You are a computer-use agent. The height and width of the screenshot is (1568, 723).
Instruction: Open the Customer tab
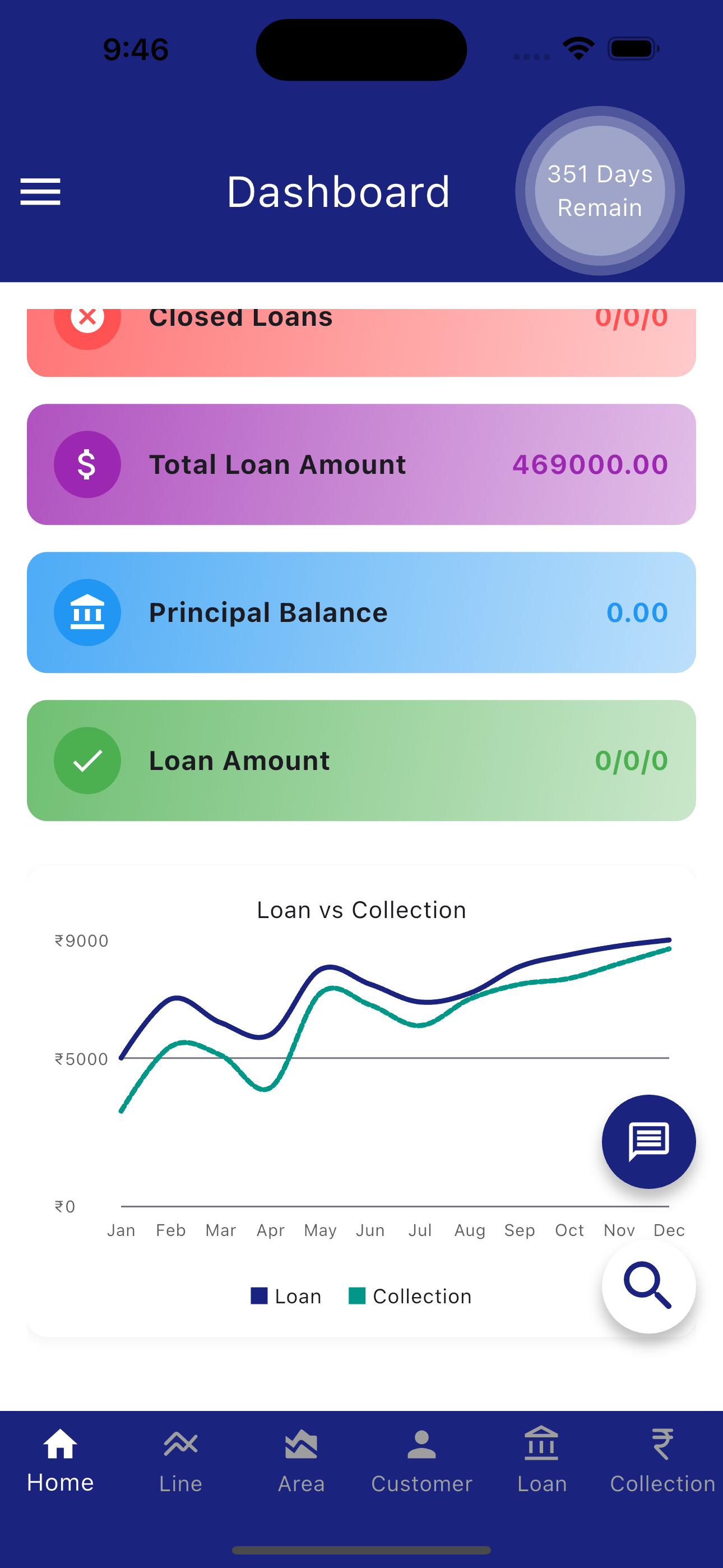[x=421, y=1461]
